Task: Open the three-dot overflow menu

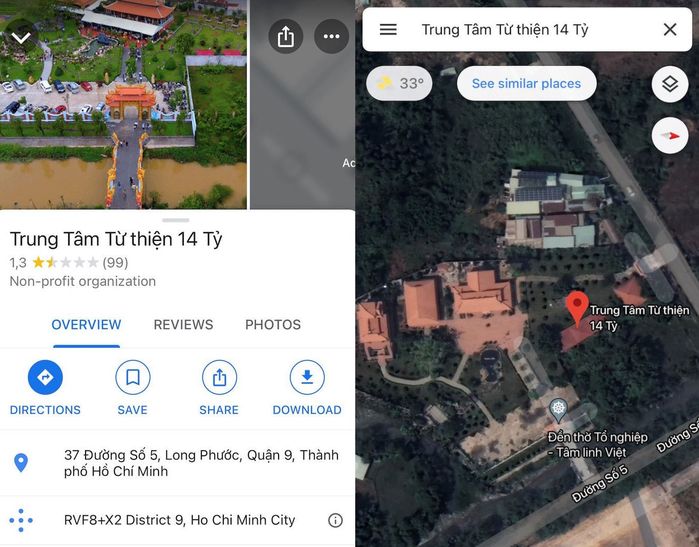Action: [x=331, y=37]
